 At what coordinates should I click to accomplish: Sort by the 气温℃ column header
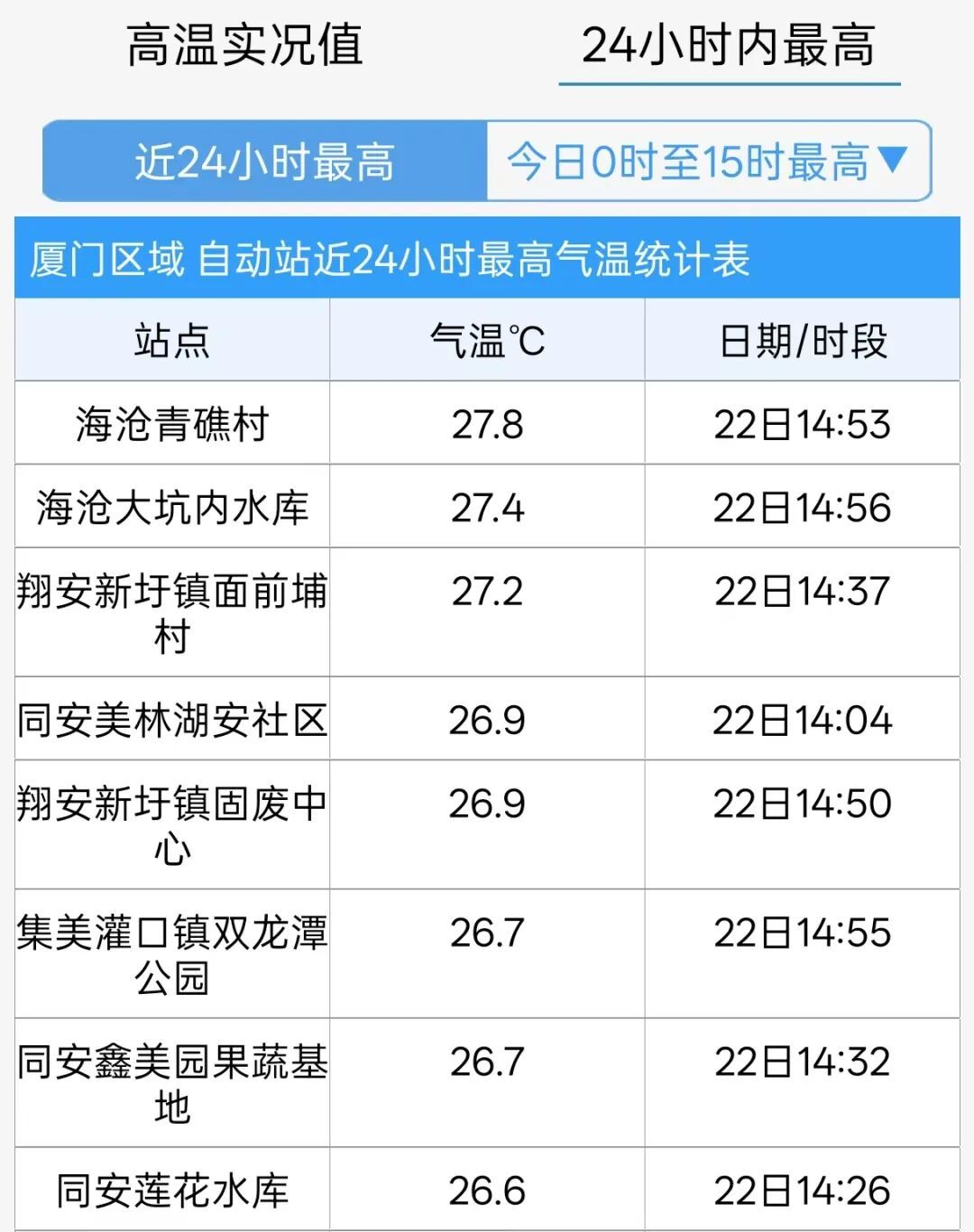pos(487,338)
